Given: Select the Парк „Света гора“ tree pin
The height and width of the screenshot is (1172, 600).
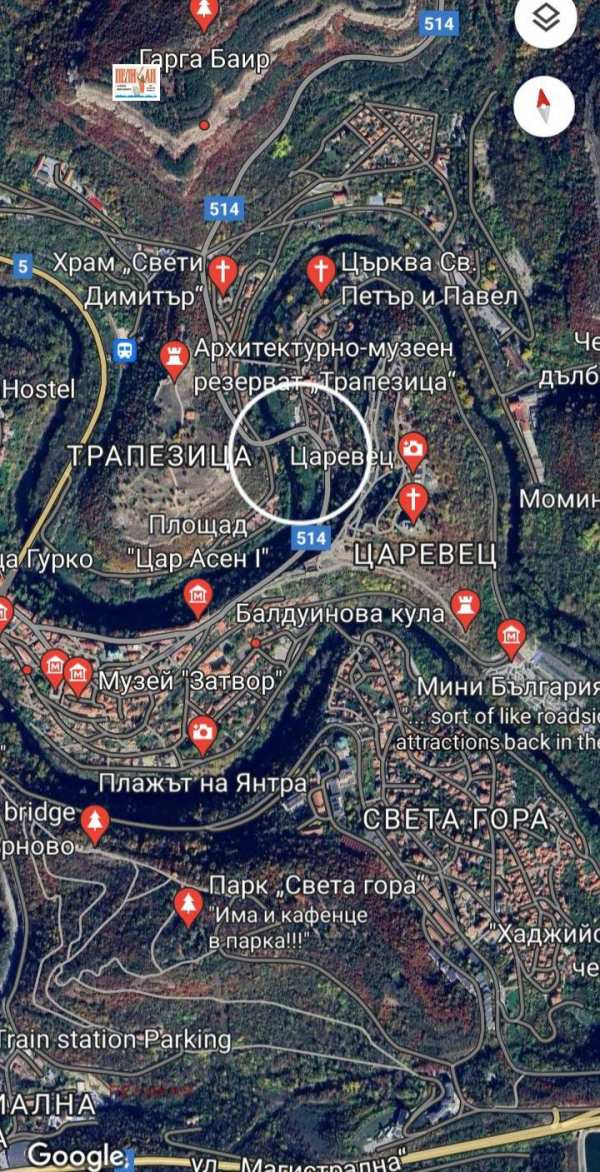Looking at the screenshot, I should 188,905.
